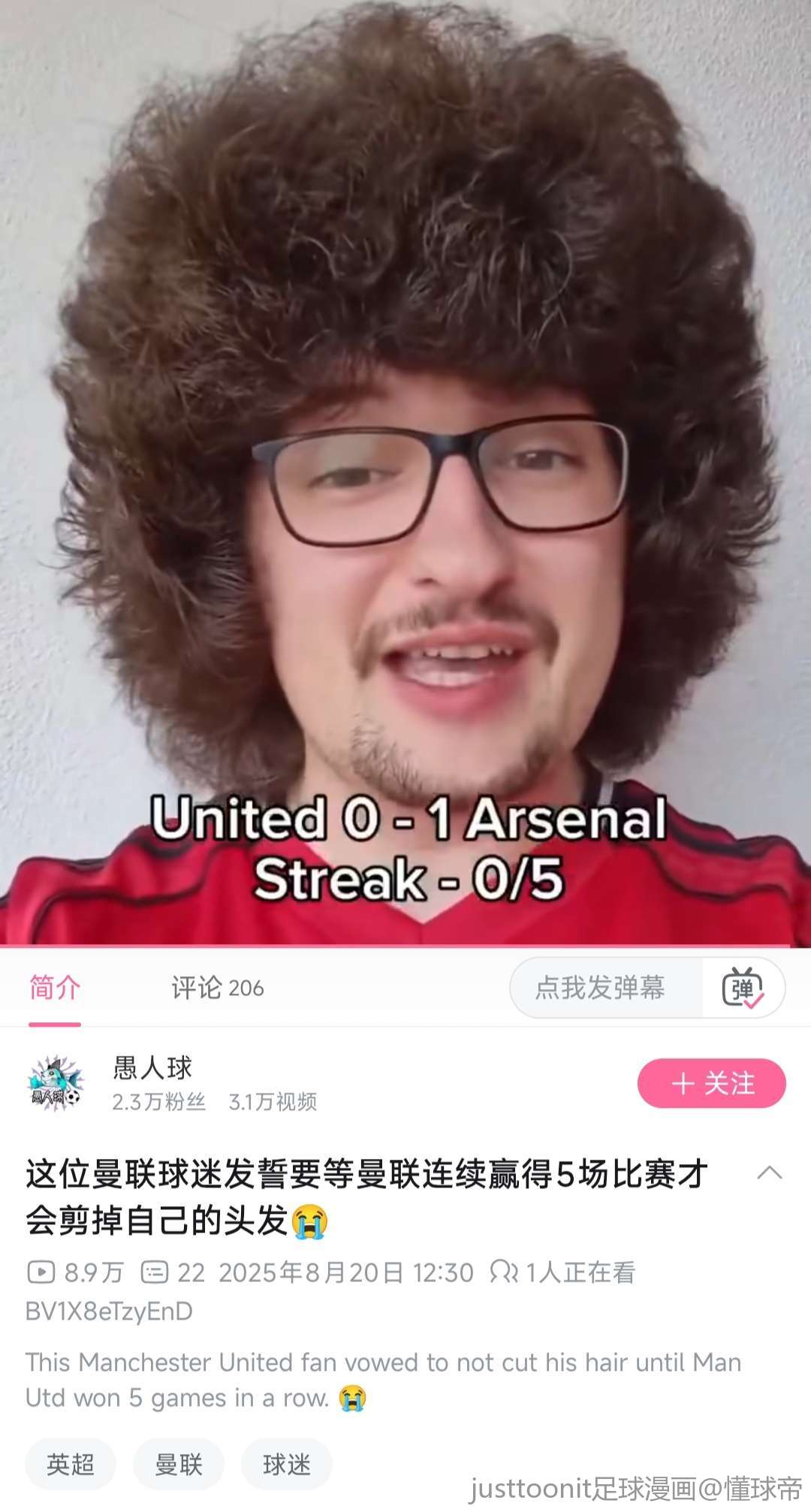Open the 评论 206 comments tab

tap(217, 988)
